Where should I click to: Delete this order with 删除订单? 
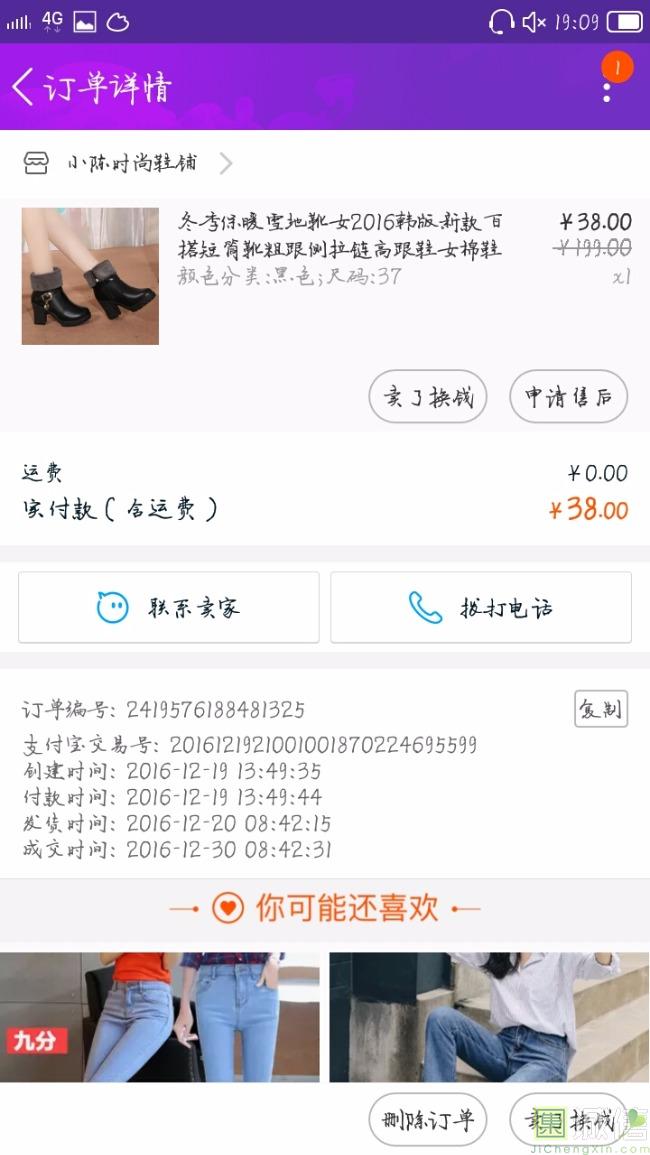(x=427, y=1120)
